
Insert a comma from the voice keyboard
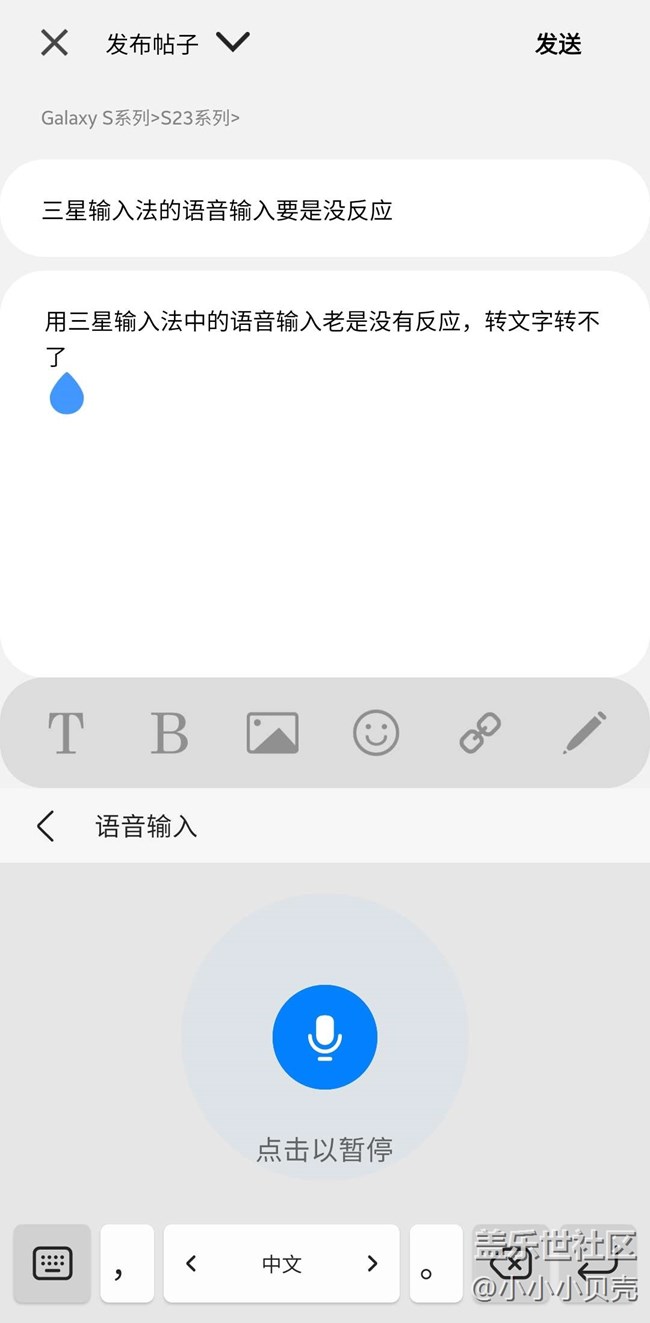pos(127,1264)
